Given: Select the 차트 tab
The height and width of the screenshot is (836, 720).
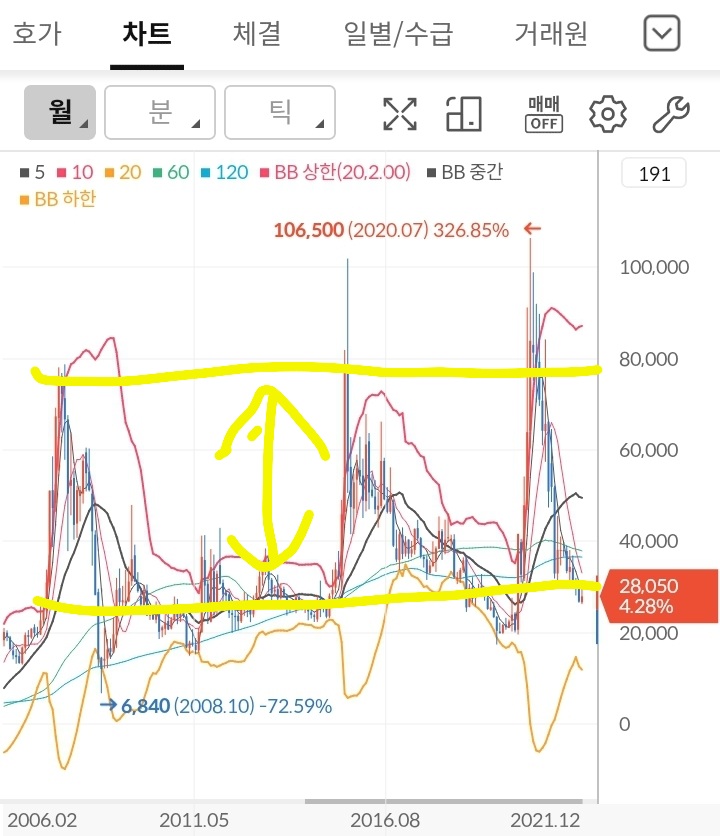Looking at the screenshot, I should click(147, 35).
